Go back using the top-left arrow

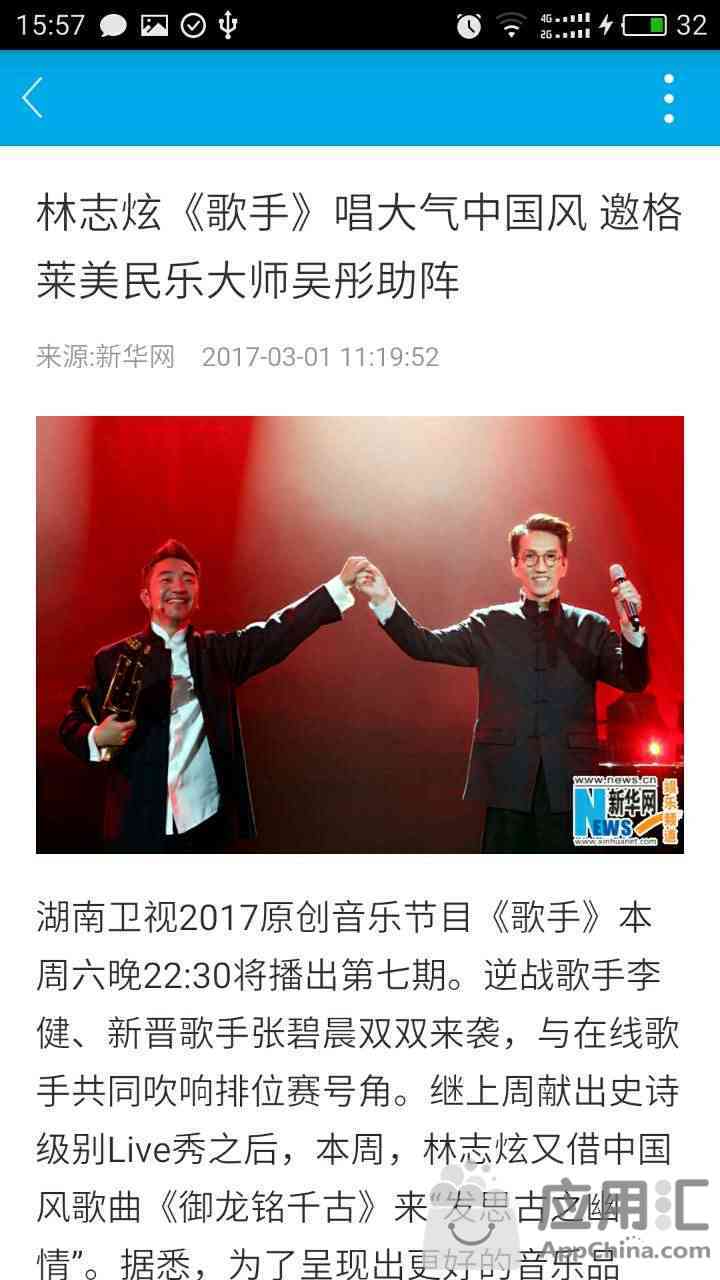point(33,98)
